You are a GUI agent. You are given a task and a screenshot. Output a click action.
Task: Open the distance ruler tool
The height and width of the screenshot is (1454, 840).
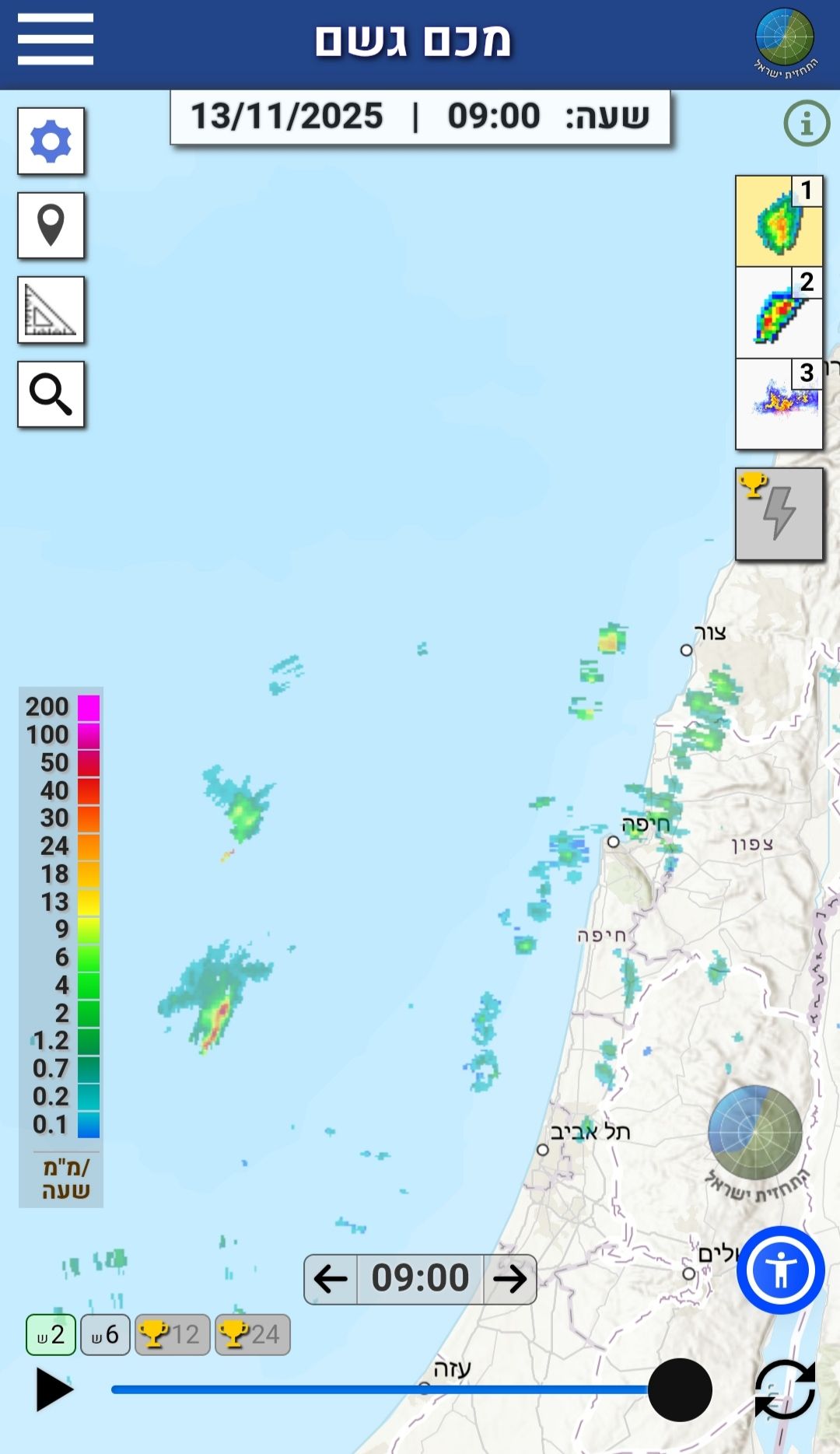51,310
